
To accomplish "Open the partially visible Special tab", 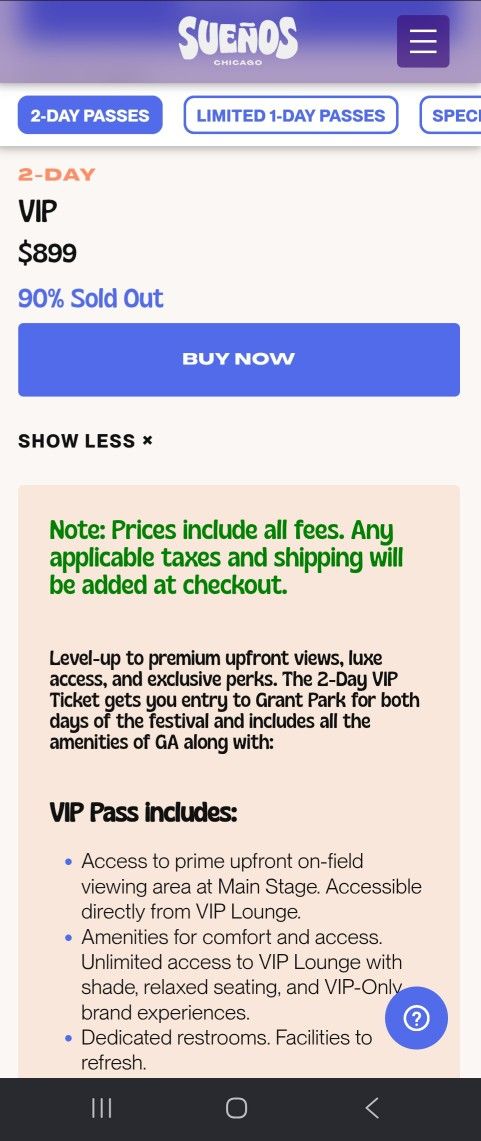I will point(450,115).
